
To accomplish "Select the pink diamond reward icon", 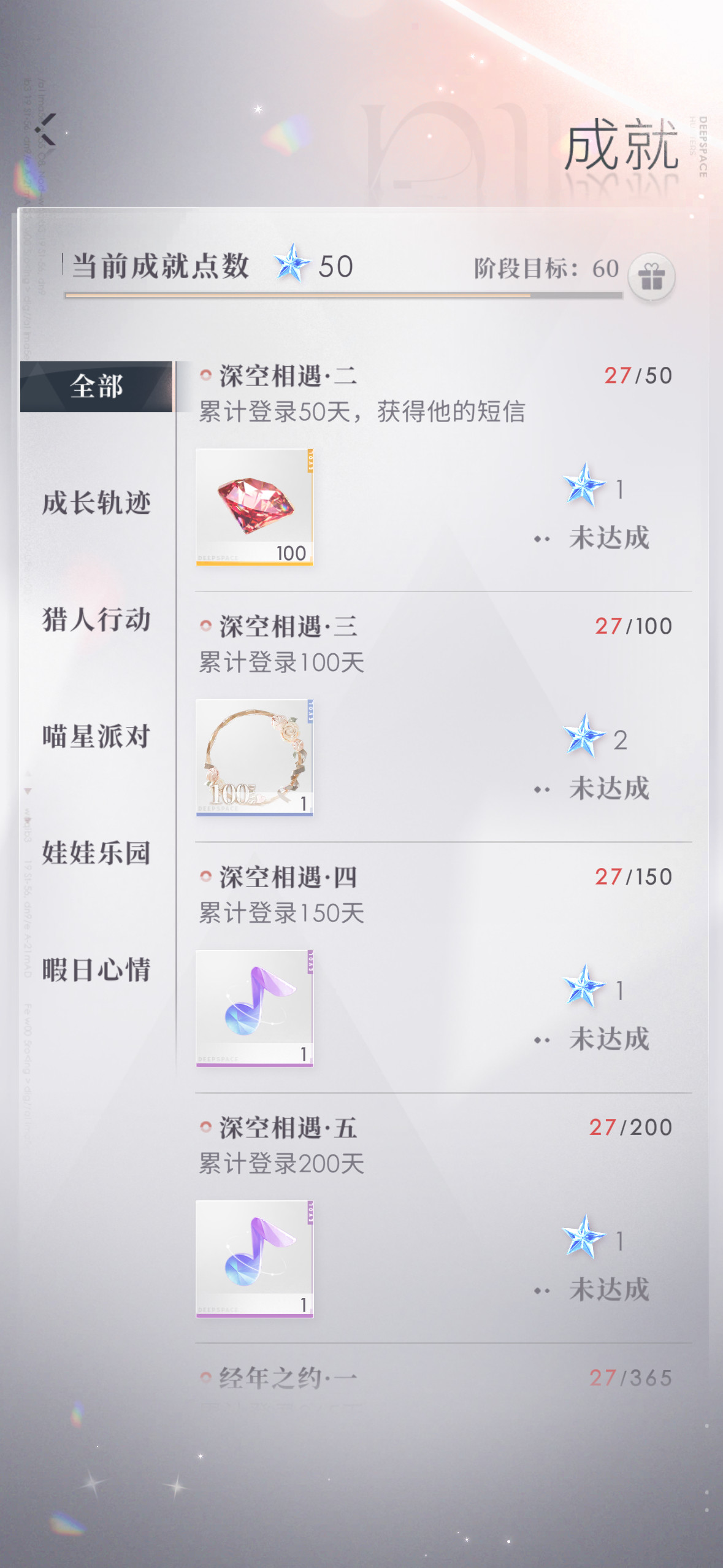I will point(254,508).
